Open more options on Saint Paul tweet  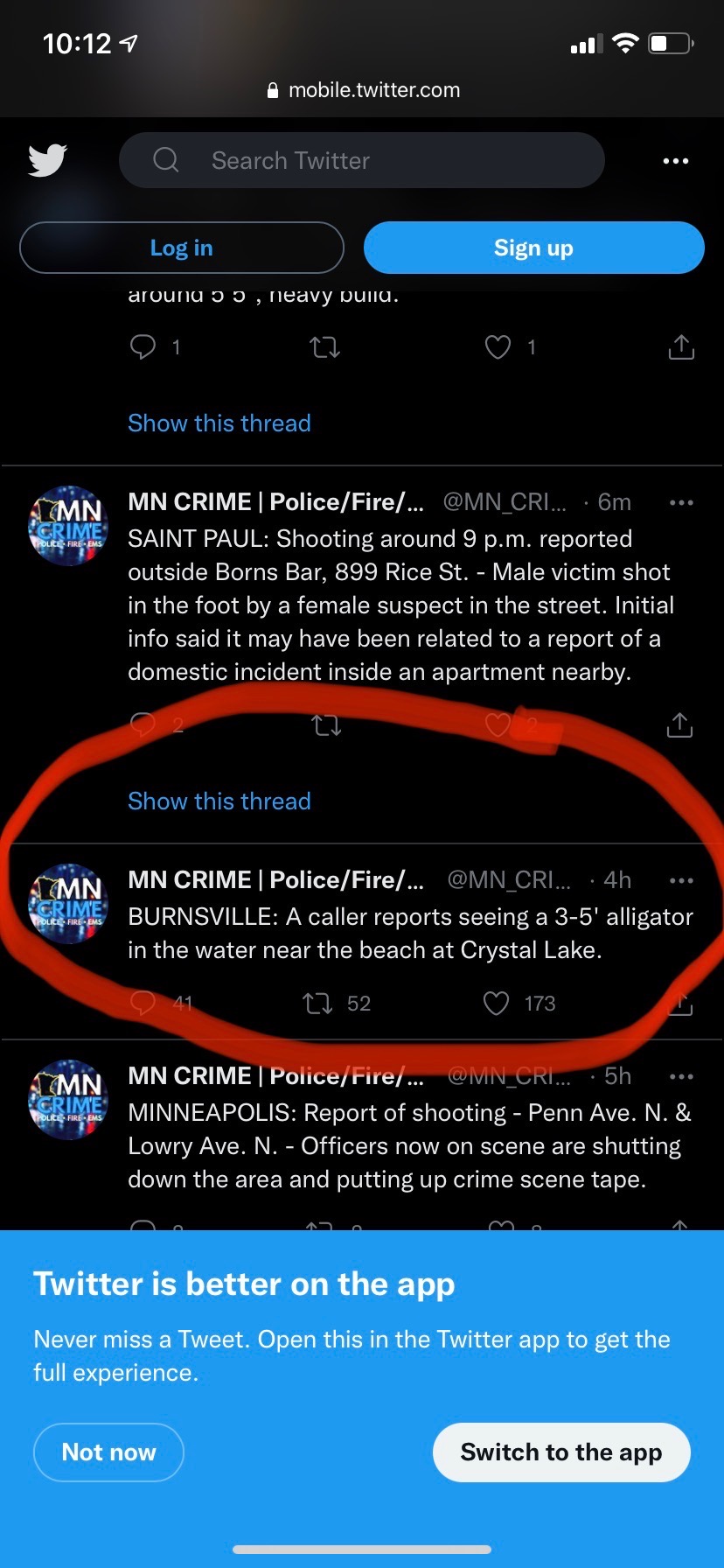click(680, 502)
